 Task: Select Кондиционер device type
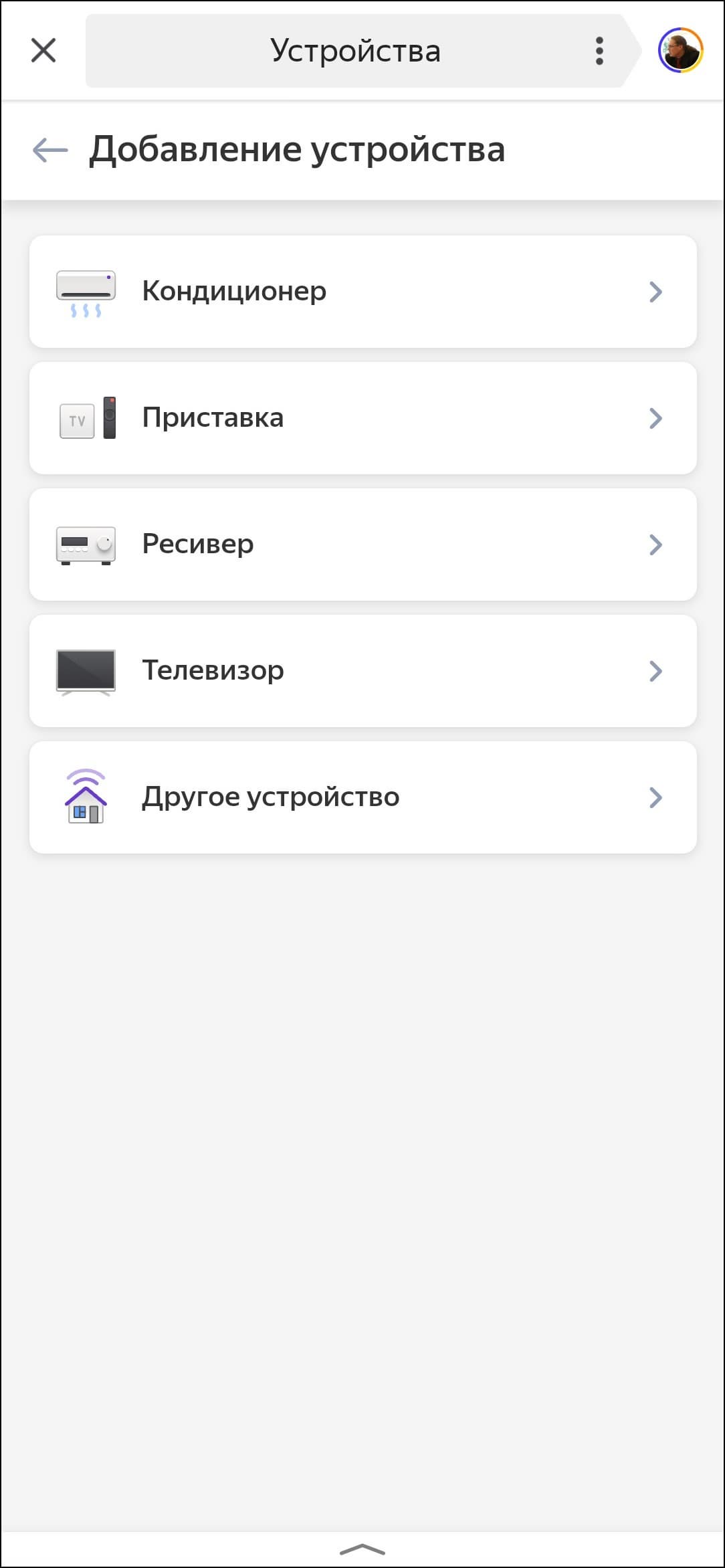(363, 292)
